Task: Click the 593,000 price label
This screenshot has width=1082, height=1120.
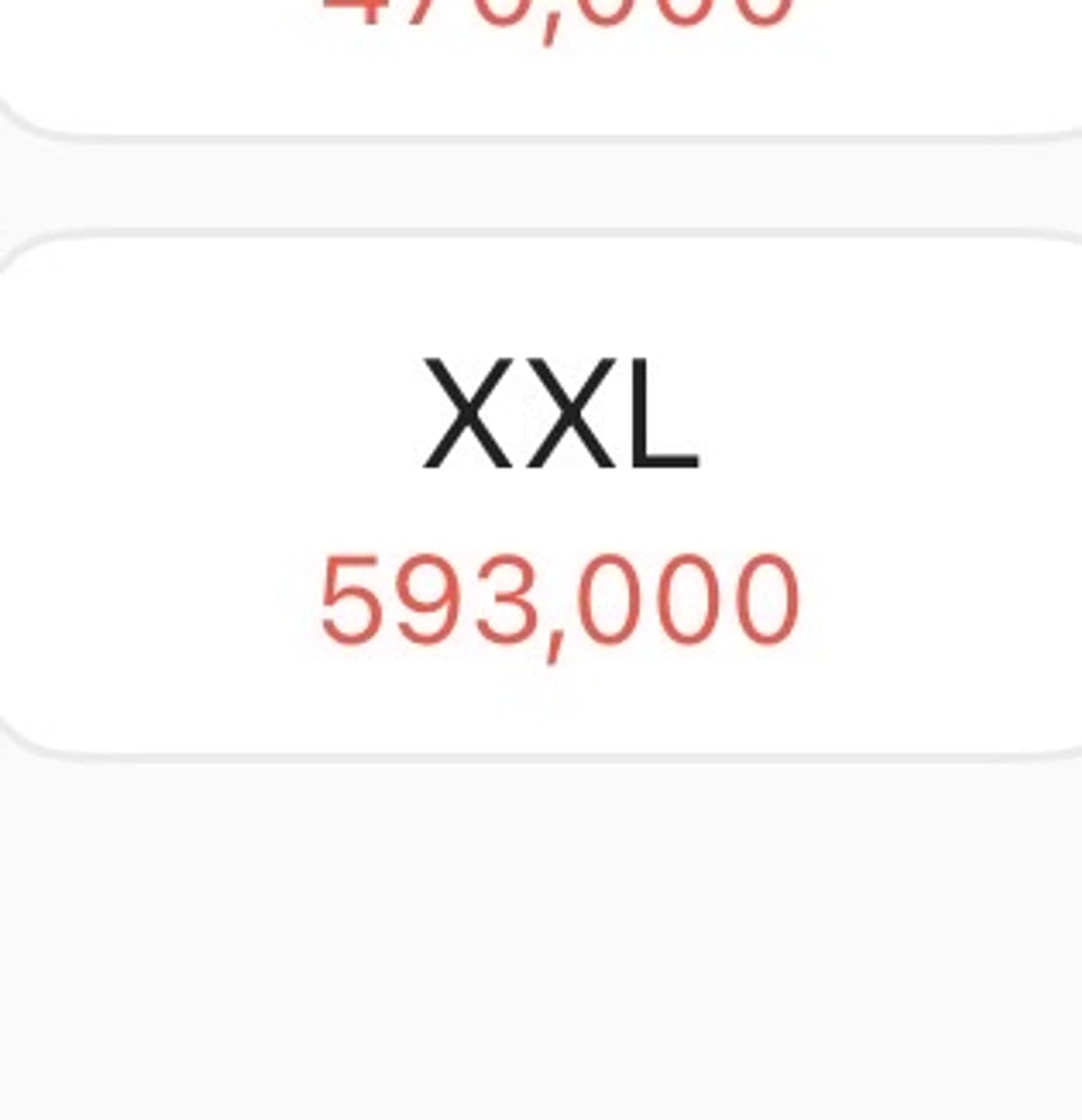Action: coord(560,598)
